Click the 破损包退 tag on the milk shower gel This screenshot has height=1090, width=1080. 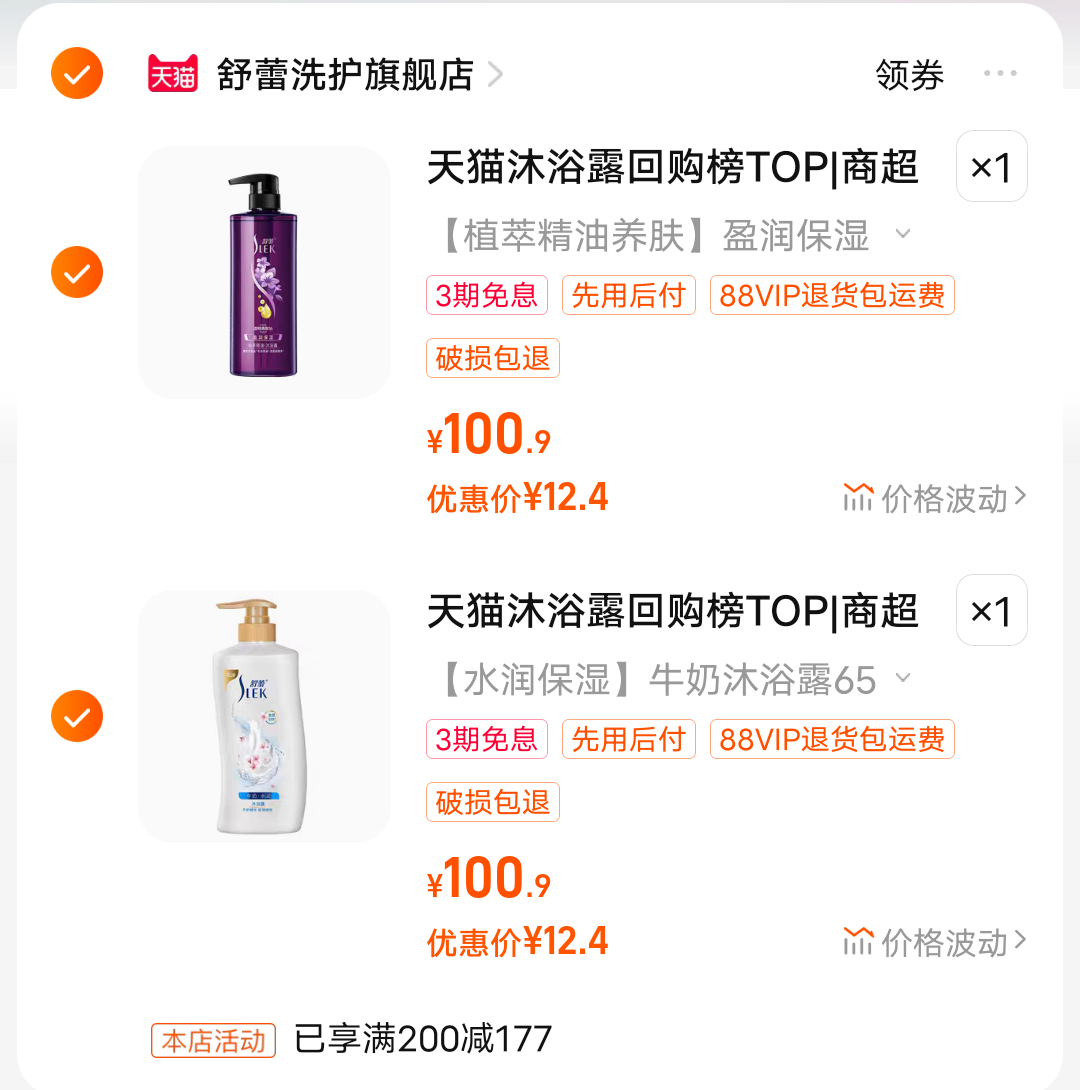492,802
